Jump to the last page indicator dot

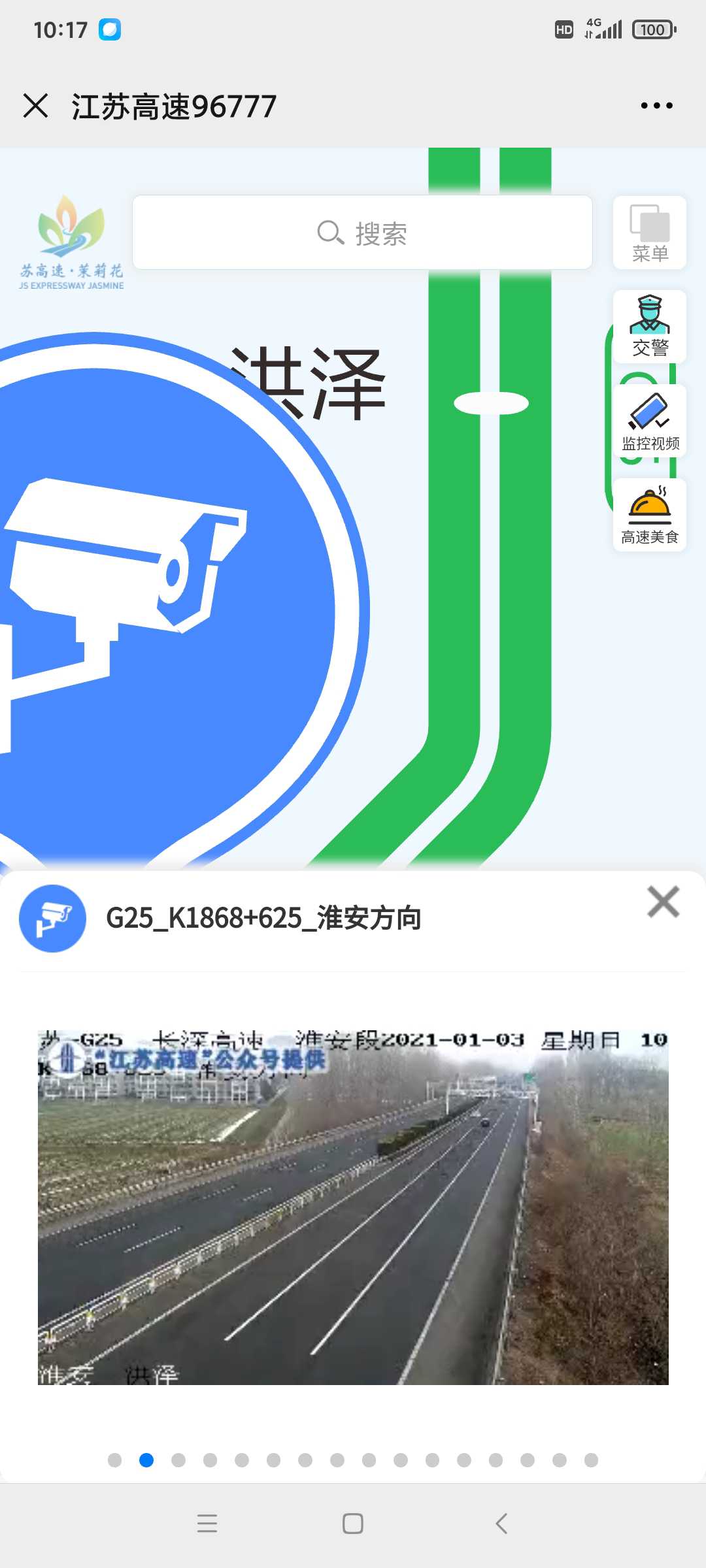point(591,1460)
